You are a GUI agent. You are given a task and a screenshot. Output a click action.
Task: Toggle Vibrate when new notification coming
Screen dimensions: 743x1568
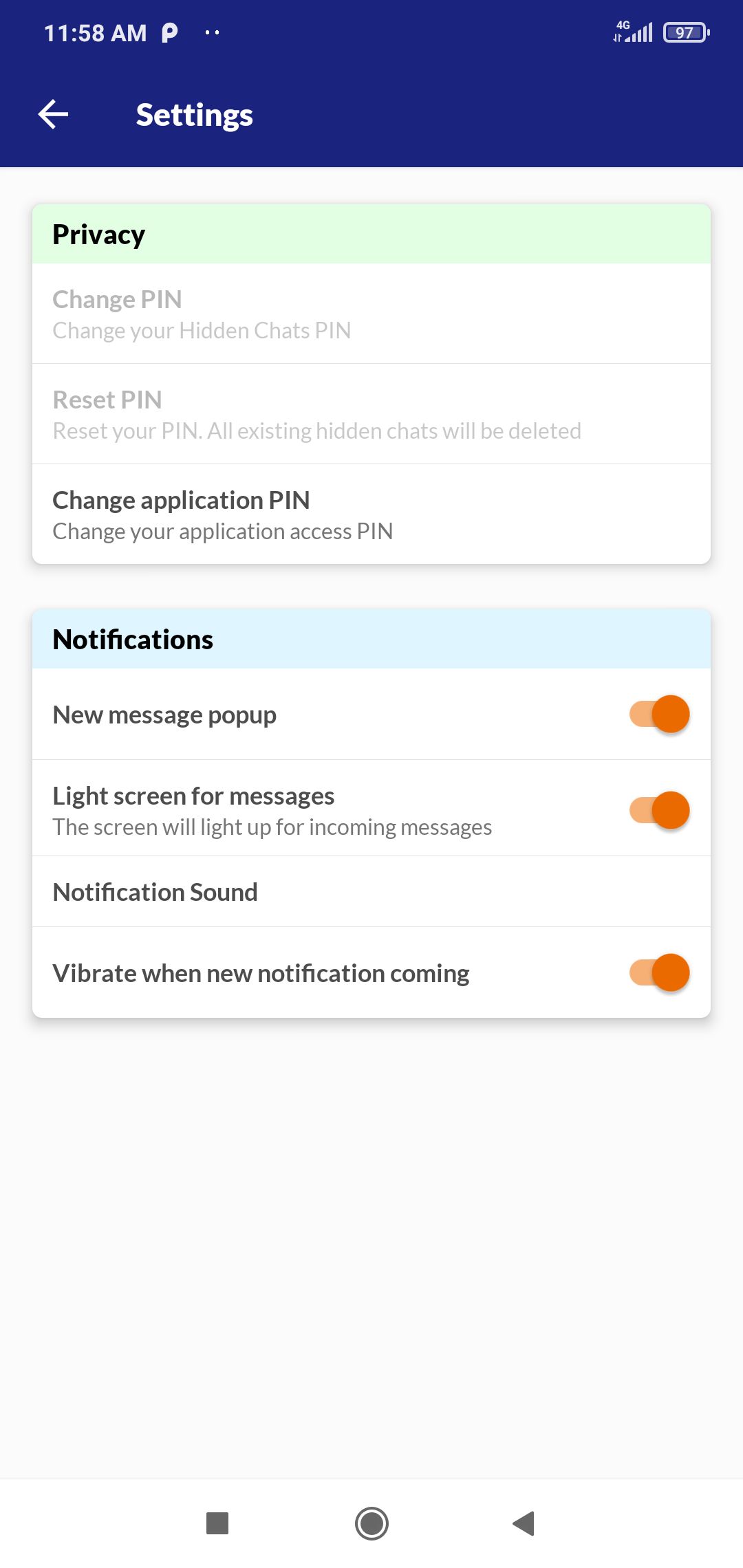pos(659,972)
